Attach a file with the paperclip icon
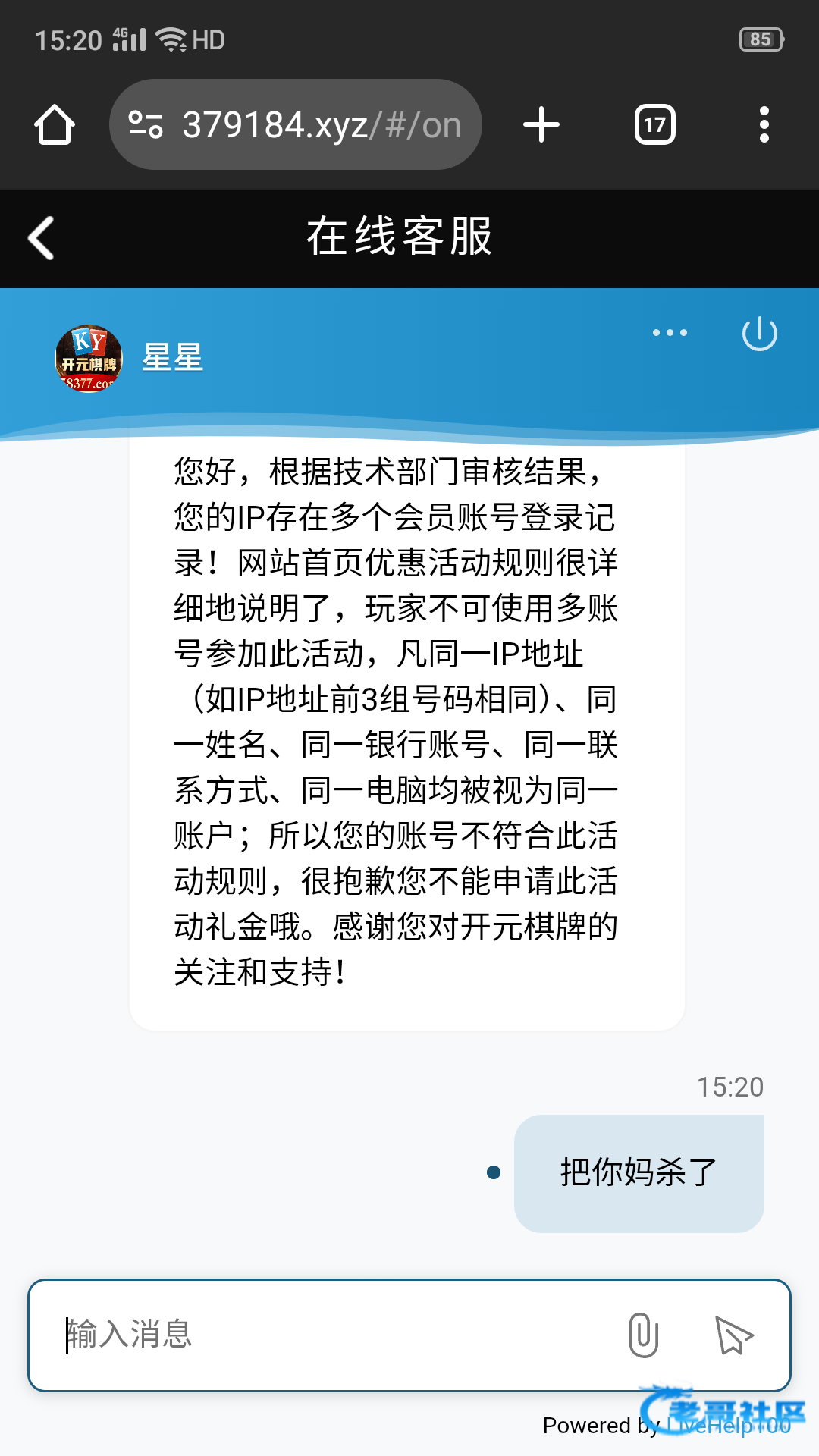819x1456 pixels. (x=643, y=1335)
